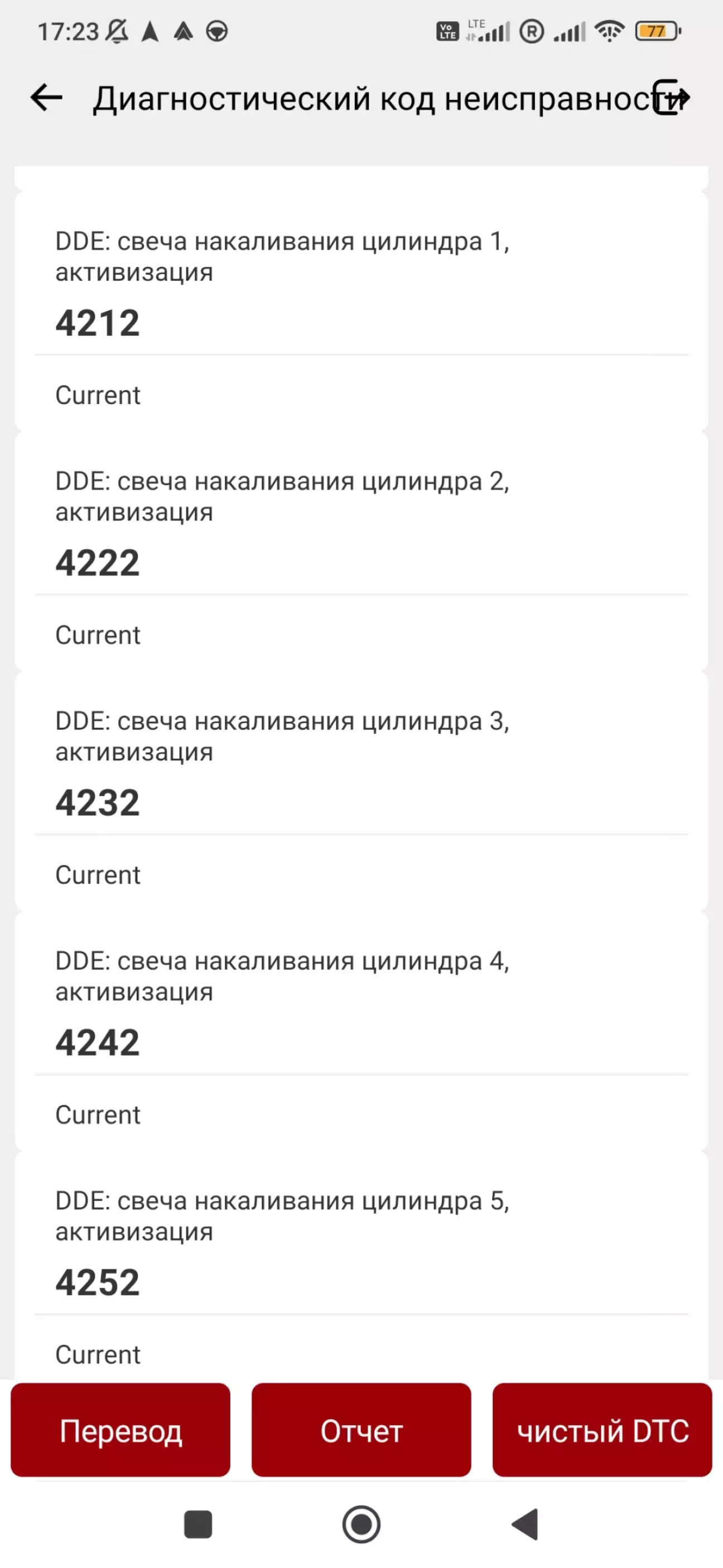Tap the export icon in the top right

[671, 97]
